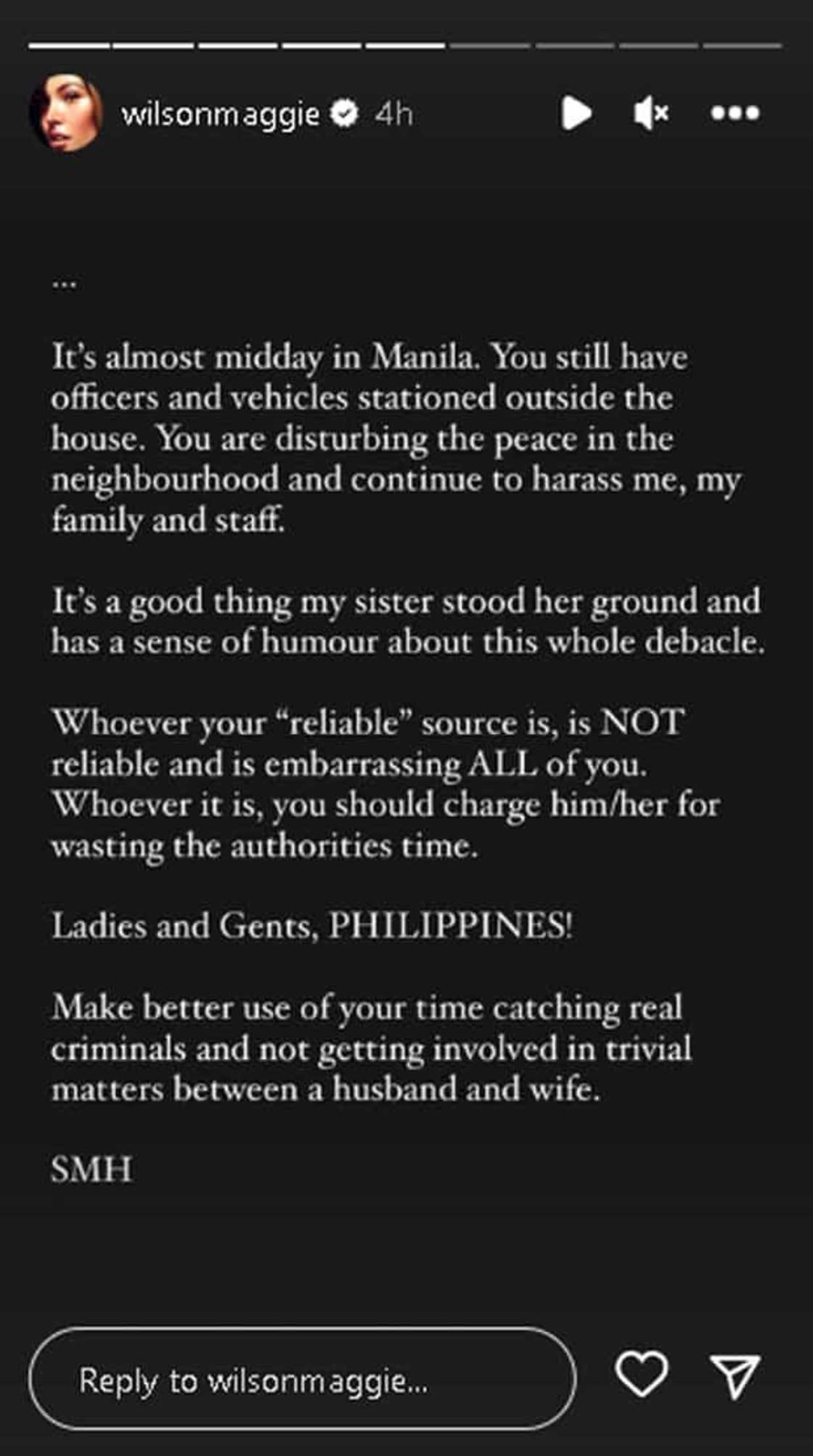Resume story playback with play icon
This screenshot has width=813, height=1456.
tap(576, 113)
